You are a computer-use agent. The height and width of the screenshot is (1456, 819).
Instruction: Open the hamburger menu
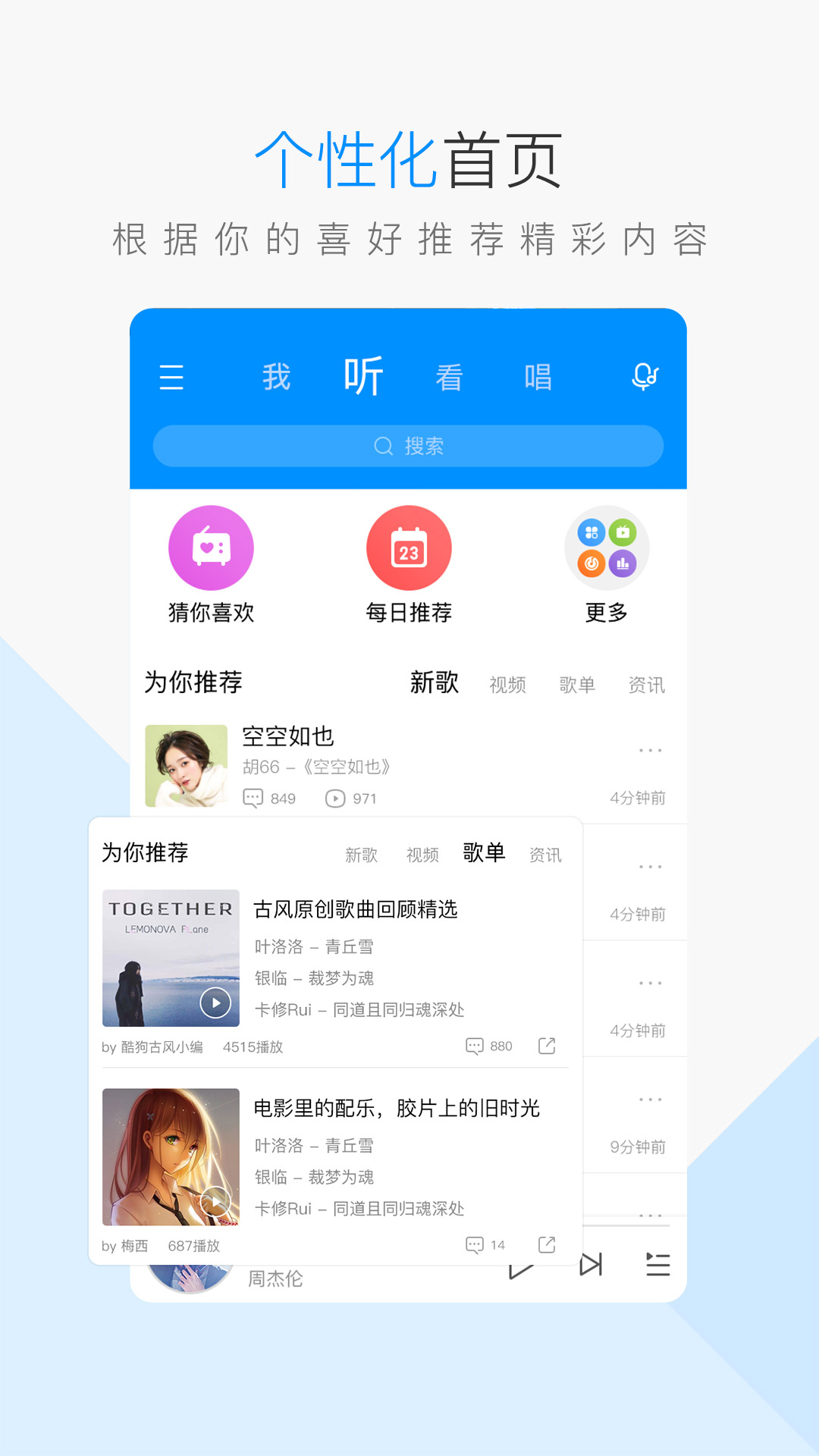point(172,377)
